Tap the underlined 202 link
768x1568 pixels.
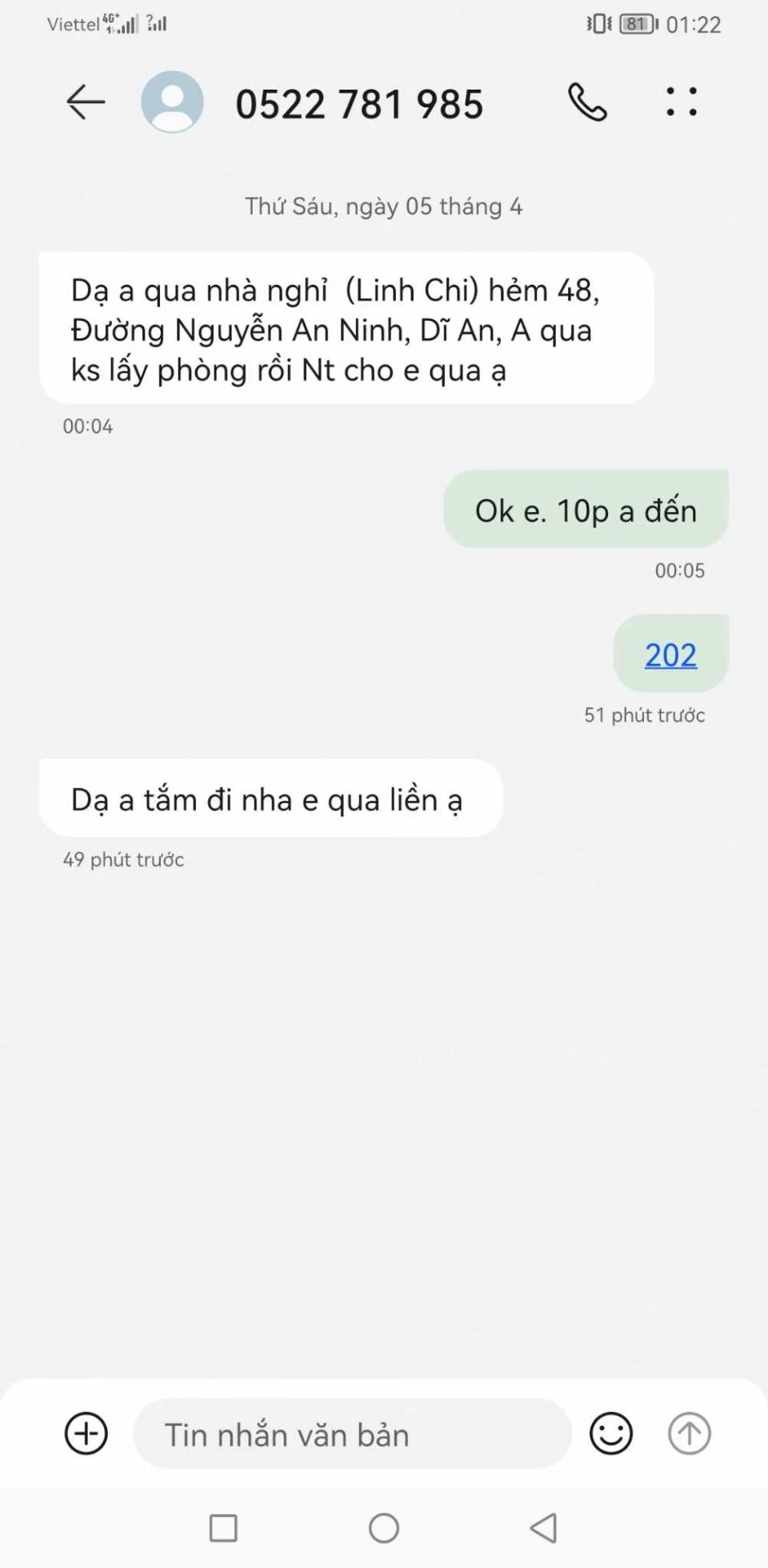pyautogui.click(x=670, y=655)
